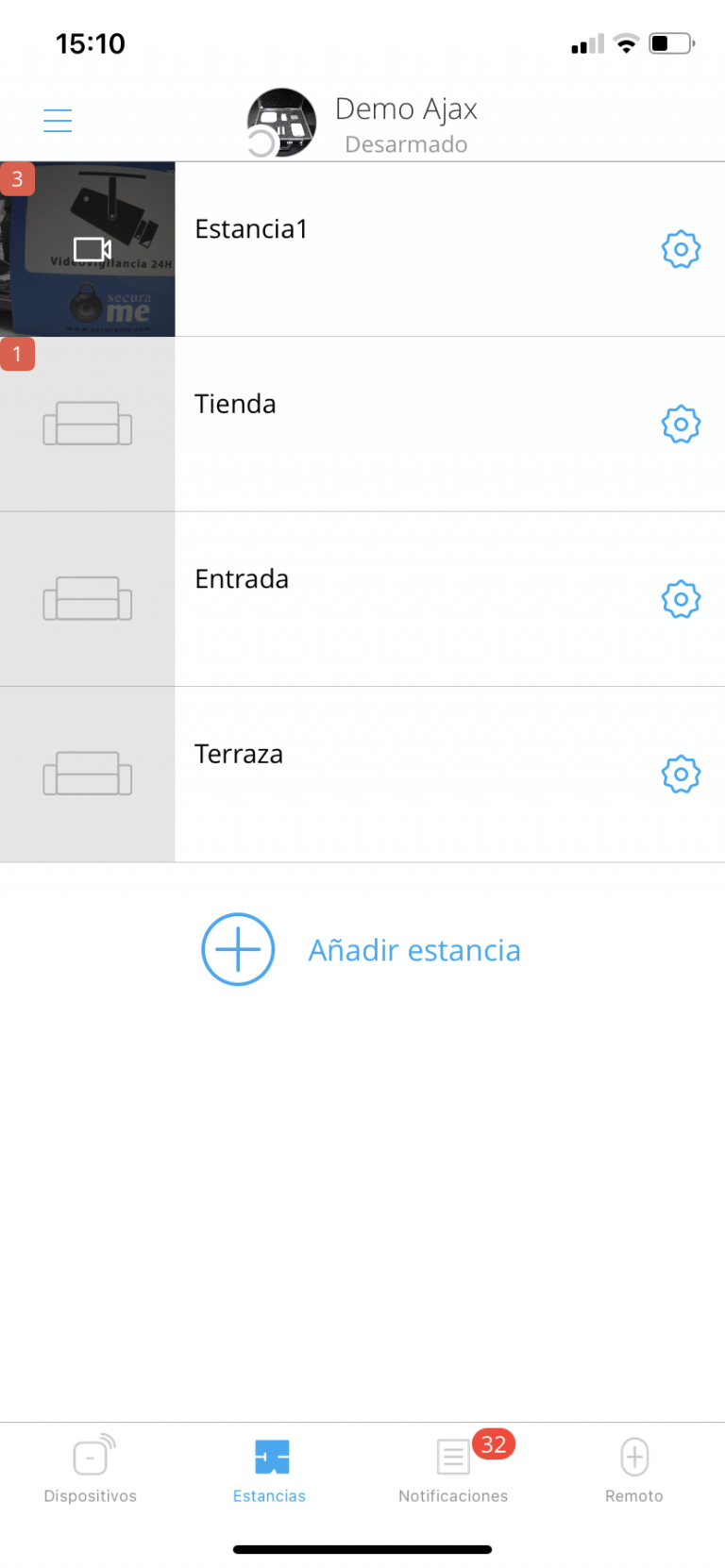Viewport: 725px width, 1568px height.
Task: Open settings for Terraza room
Action: 681,774
